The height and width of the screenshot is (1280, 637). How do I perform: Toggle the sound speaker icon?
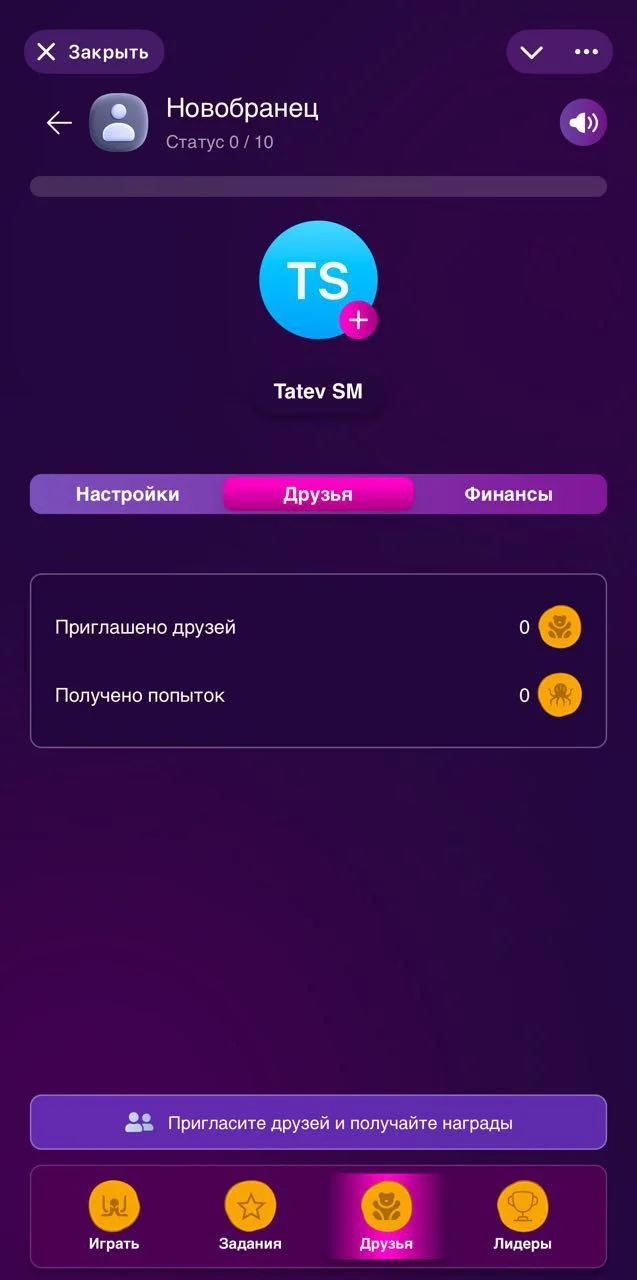pyautogui.click(x=583, y=123)
